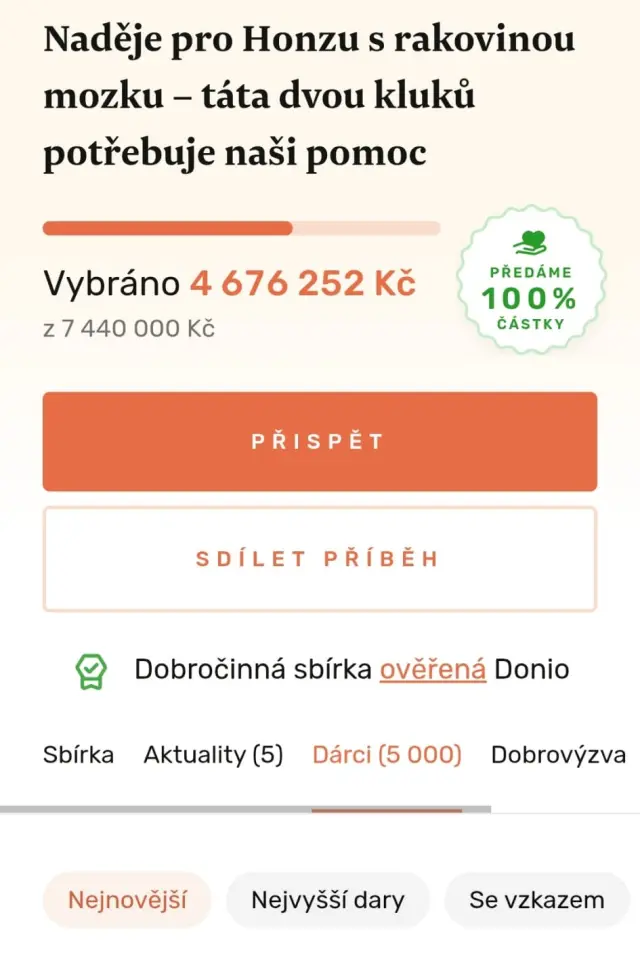Share the story via SDÍLET PŘÍBĚH
Viewport: 640px width, 959px height.
pos(319,558)
